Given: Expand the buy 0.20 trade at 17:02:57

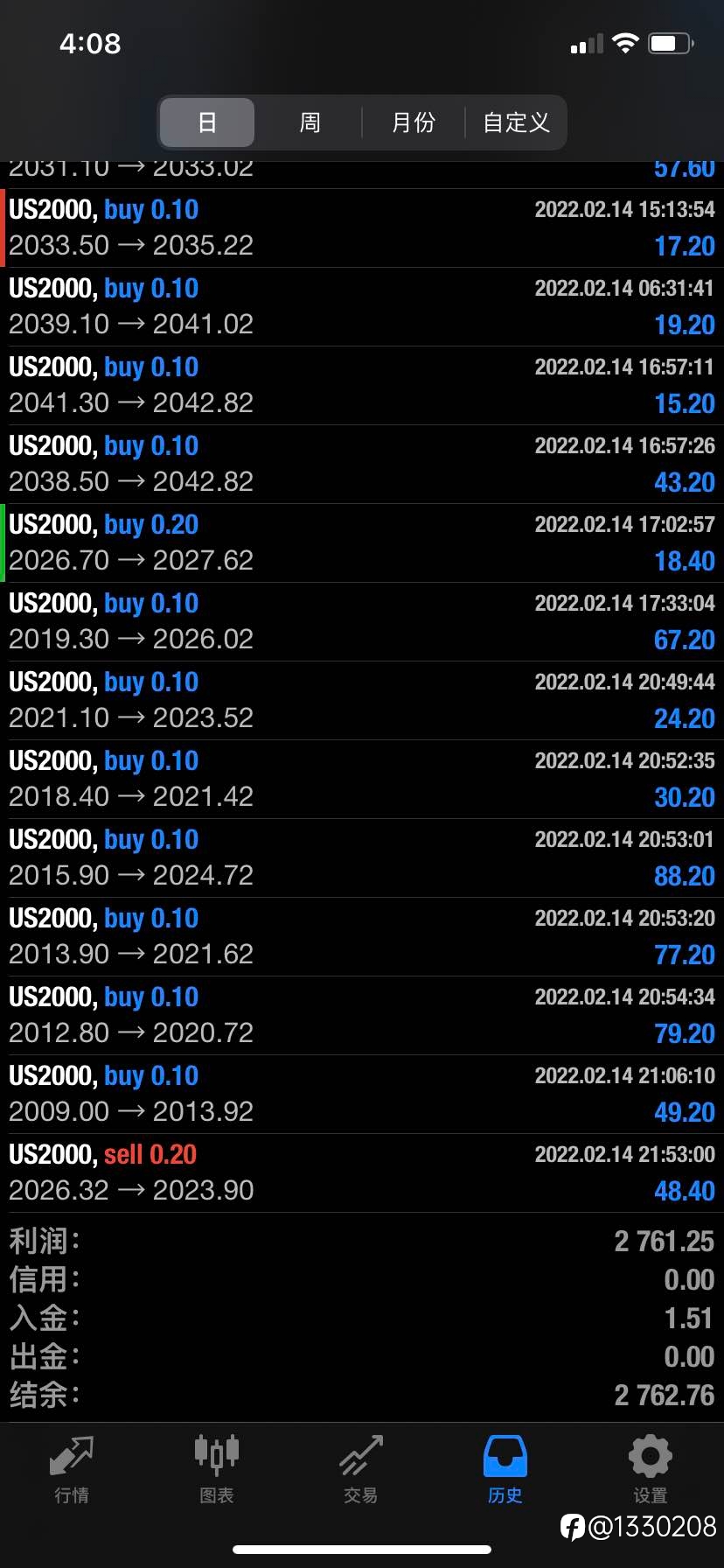Looking at the screenshot, I should coord(362,543).
